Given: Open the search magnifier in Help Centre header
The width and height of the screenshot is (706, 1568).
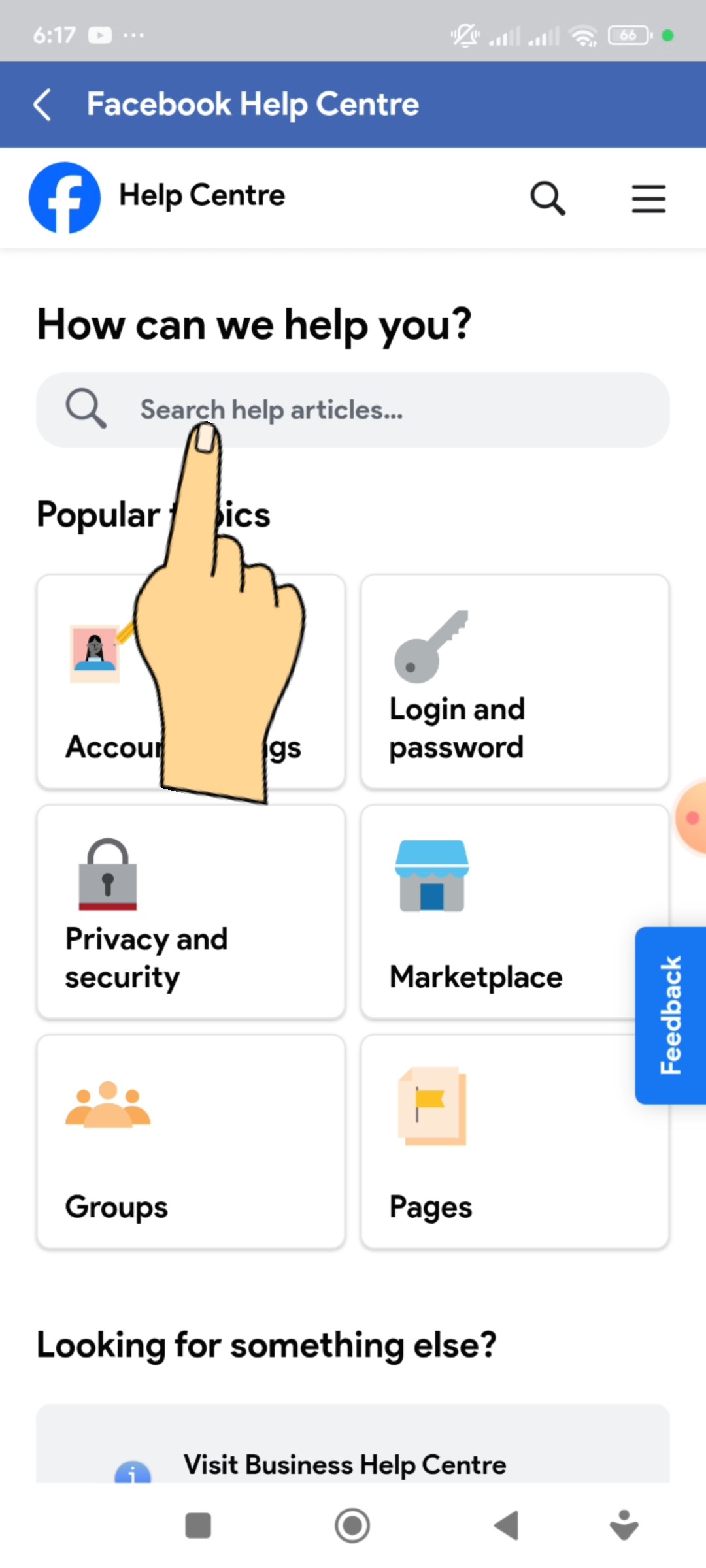Looking at the screenshot, I should click(548, 198).
